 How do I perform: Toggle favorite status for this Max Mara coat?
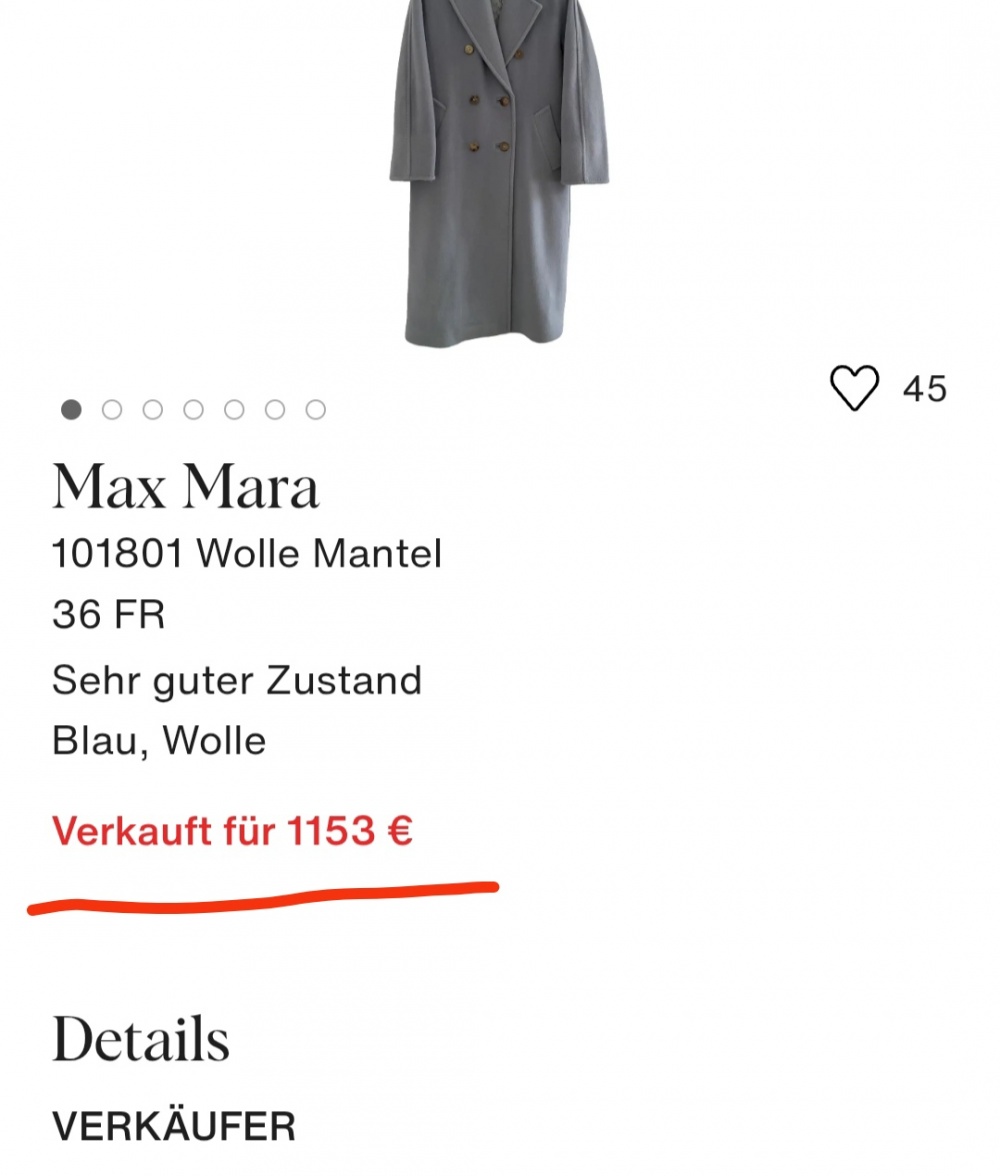pos(855,389)
